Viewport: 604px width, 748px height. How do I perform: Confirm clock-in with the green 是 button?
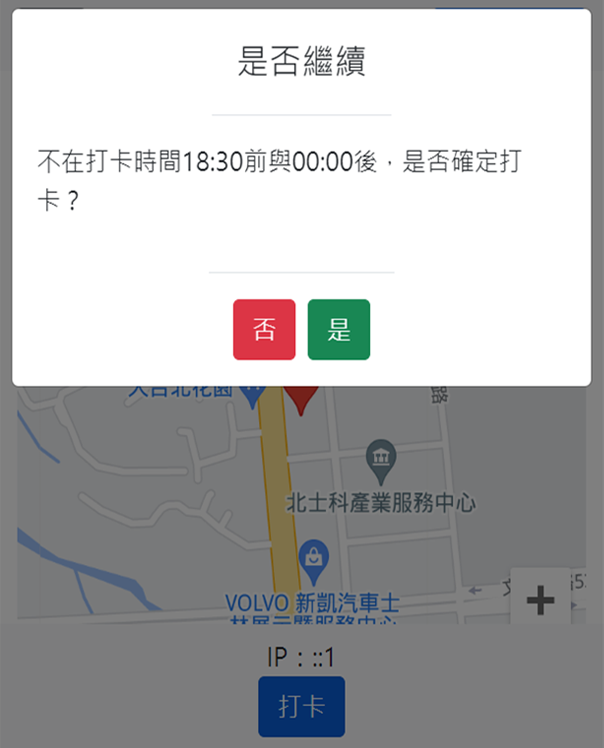click(339, 329)
